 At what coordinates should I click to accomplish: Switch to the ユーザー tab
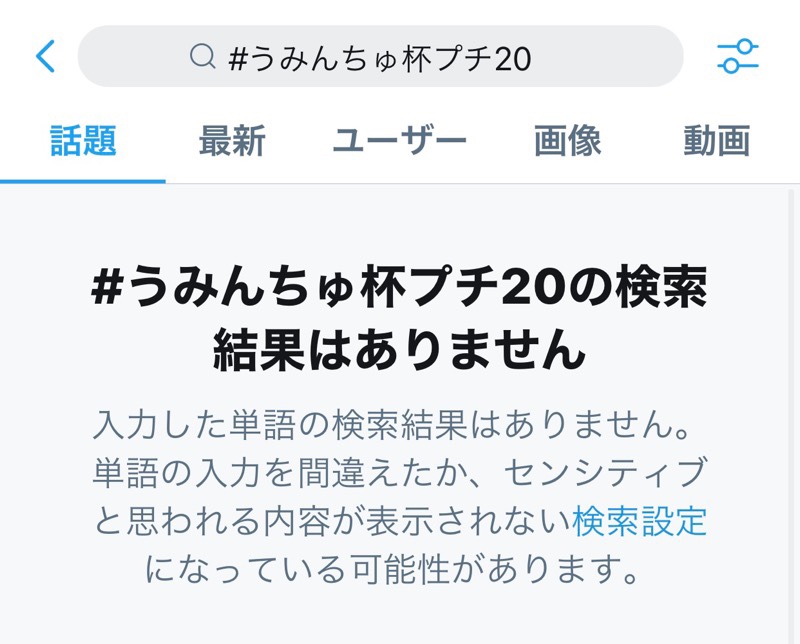point(399,141)
